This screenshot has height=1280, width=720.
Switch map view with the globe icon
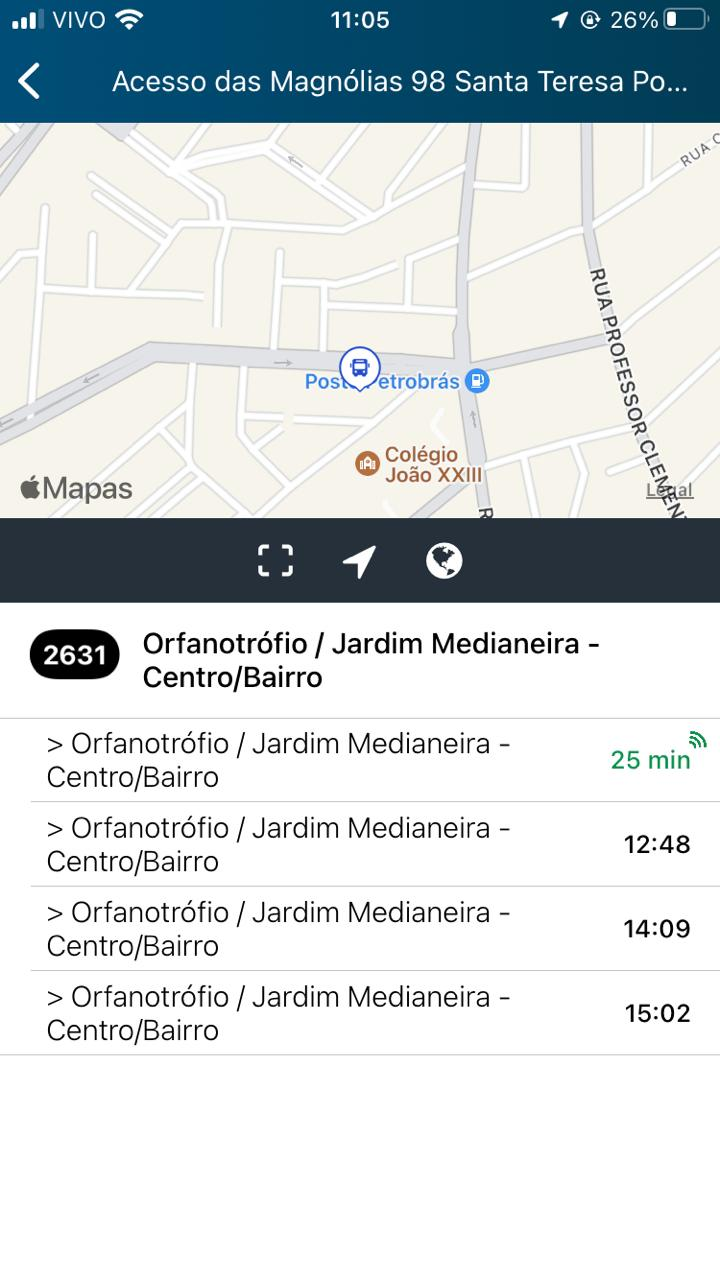444,561
